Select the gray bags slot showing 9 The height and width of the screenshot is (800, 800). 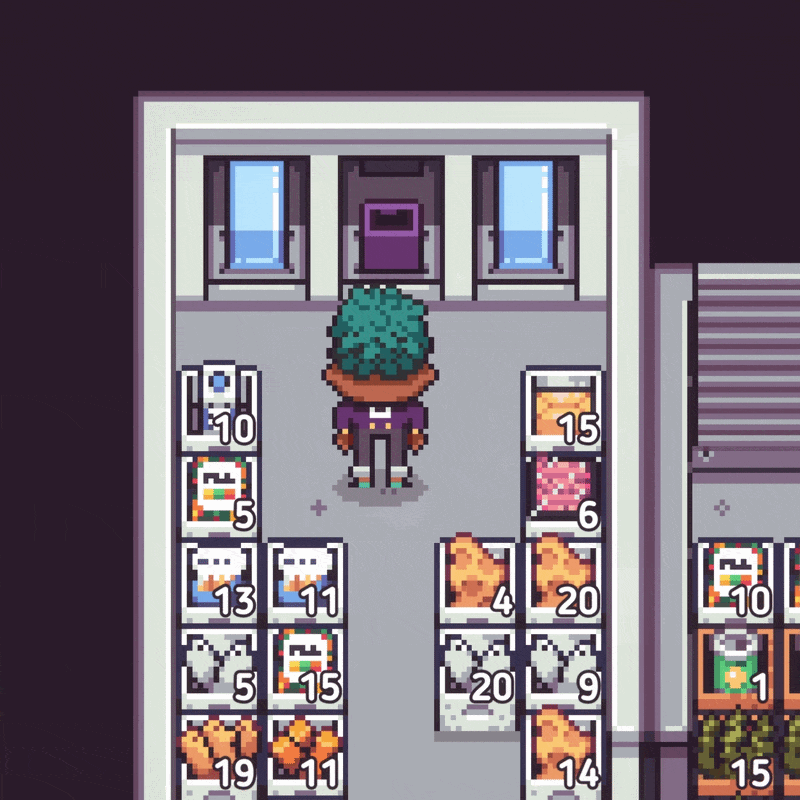point(562,665)
